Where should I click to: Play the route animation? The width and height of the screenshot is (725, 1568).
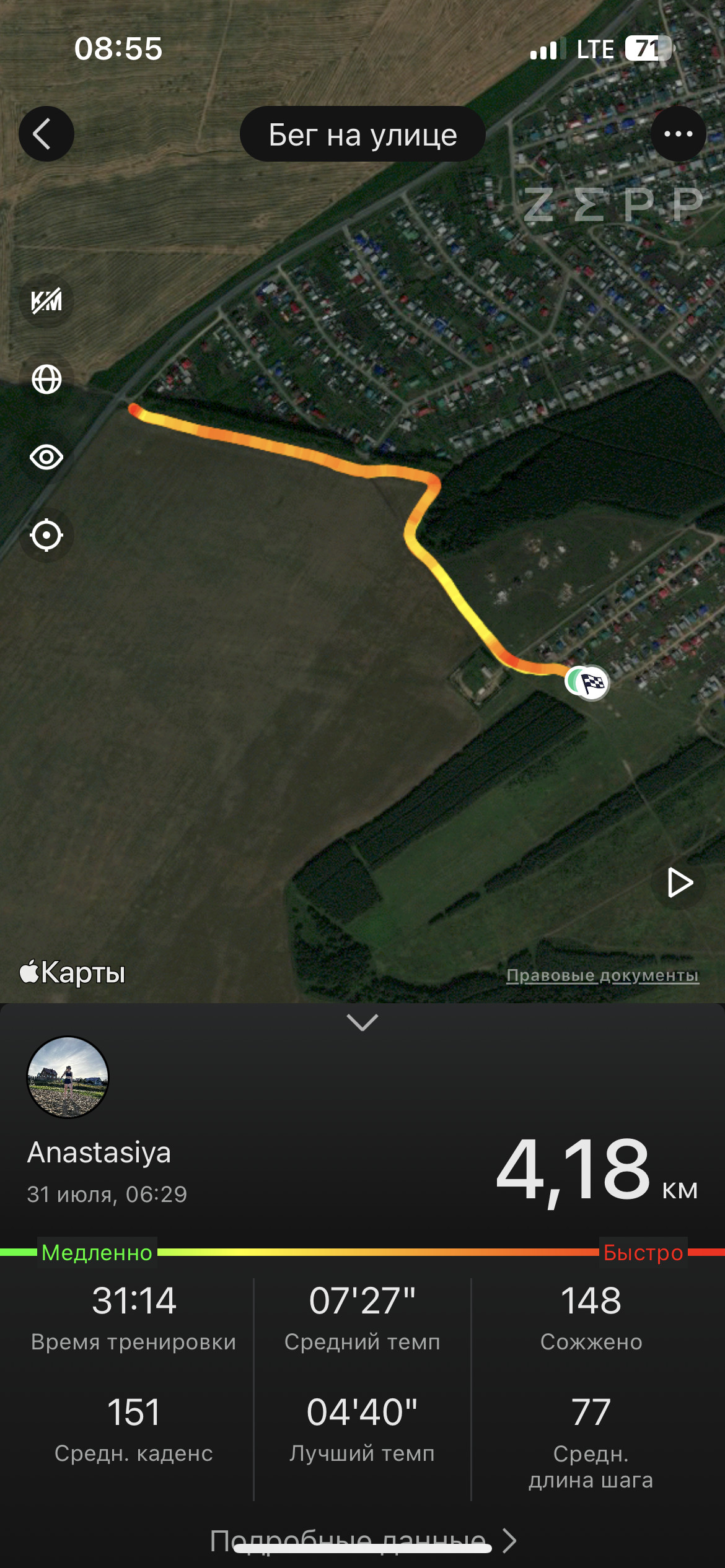[679, 882]
